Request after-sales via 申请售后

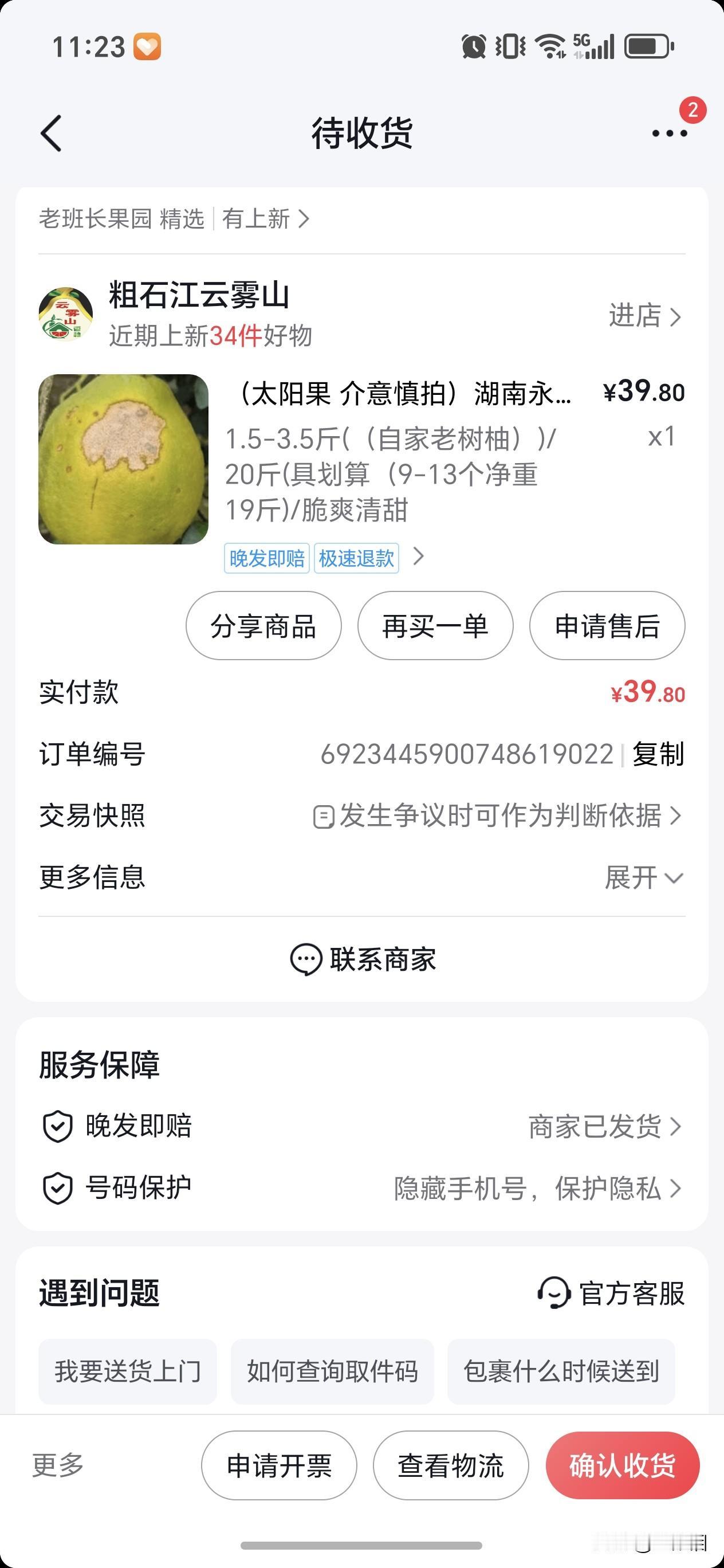(x=607, y=626)
